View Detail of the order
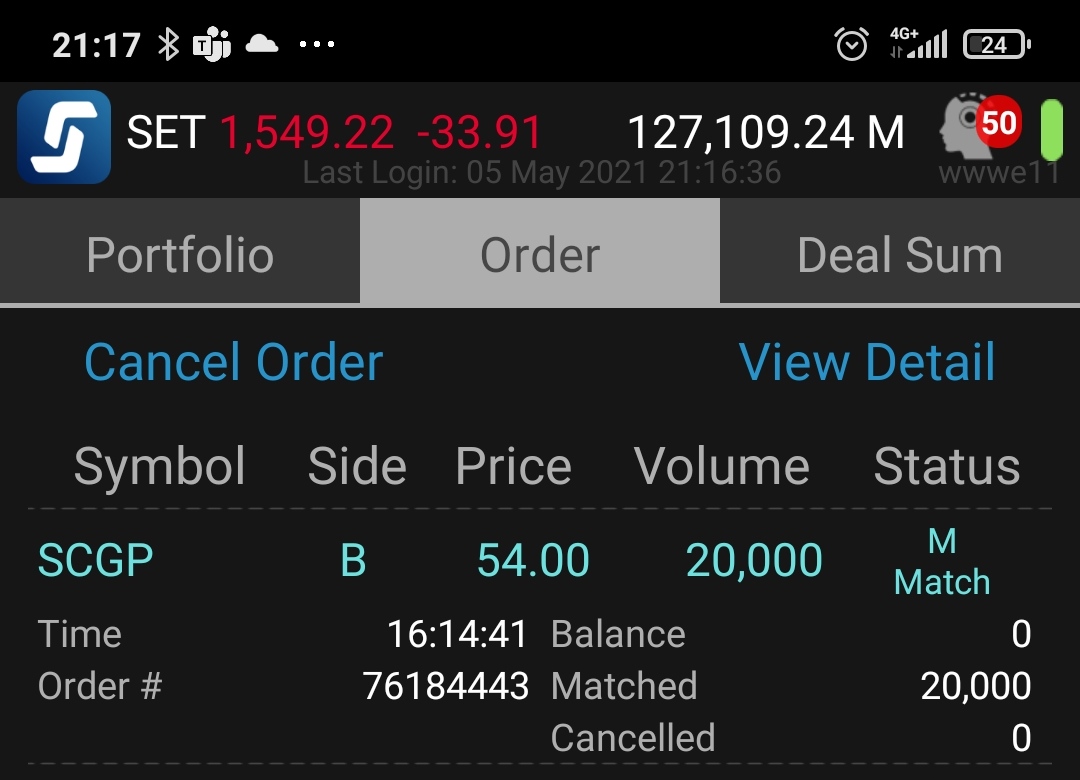The width and height of the screenshot is (1080, 780). point(867,362)
